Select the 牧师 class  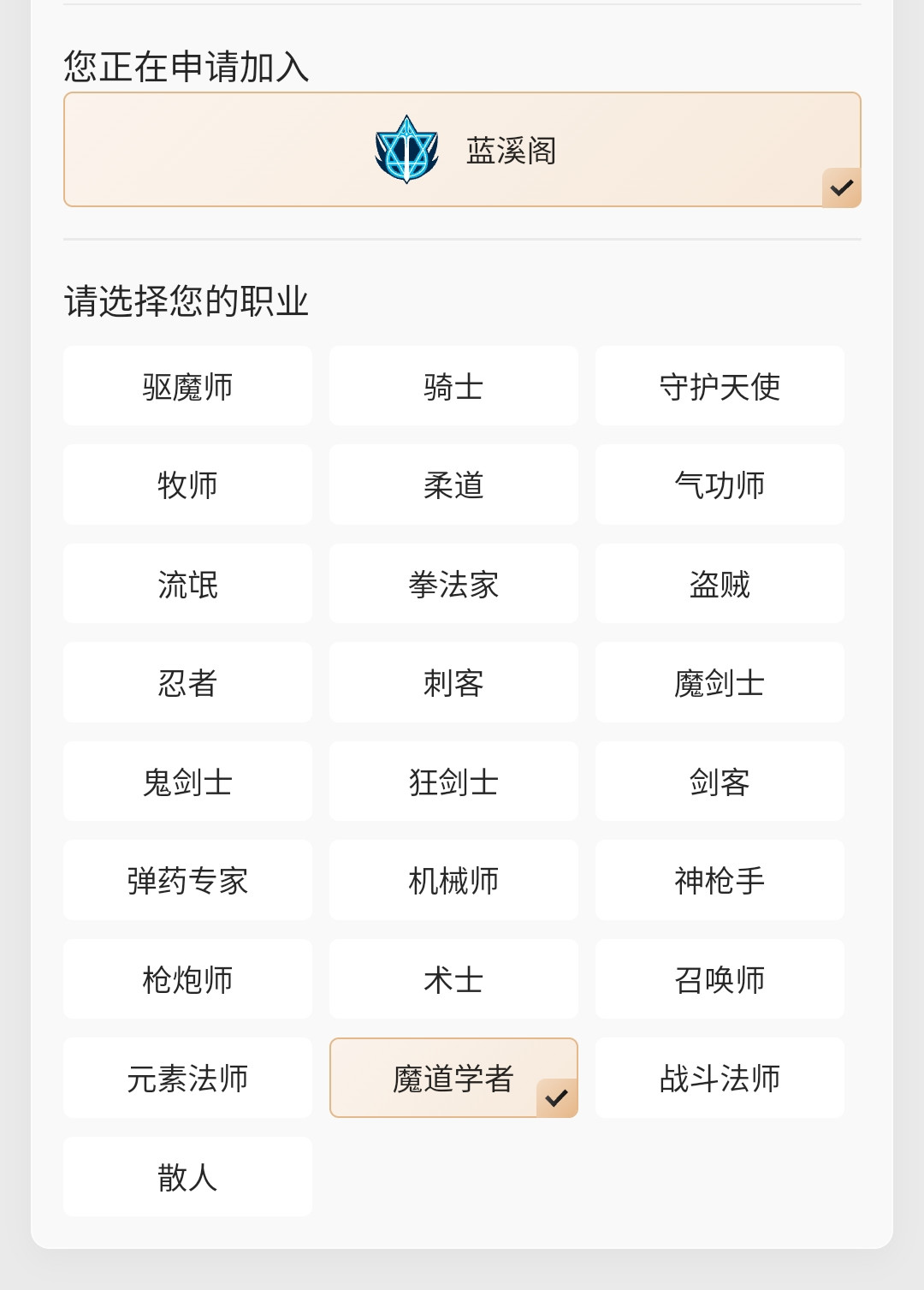click(x=187, y=484)
